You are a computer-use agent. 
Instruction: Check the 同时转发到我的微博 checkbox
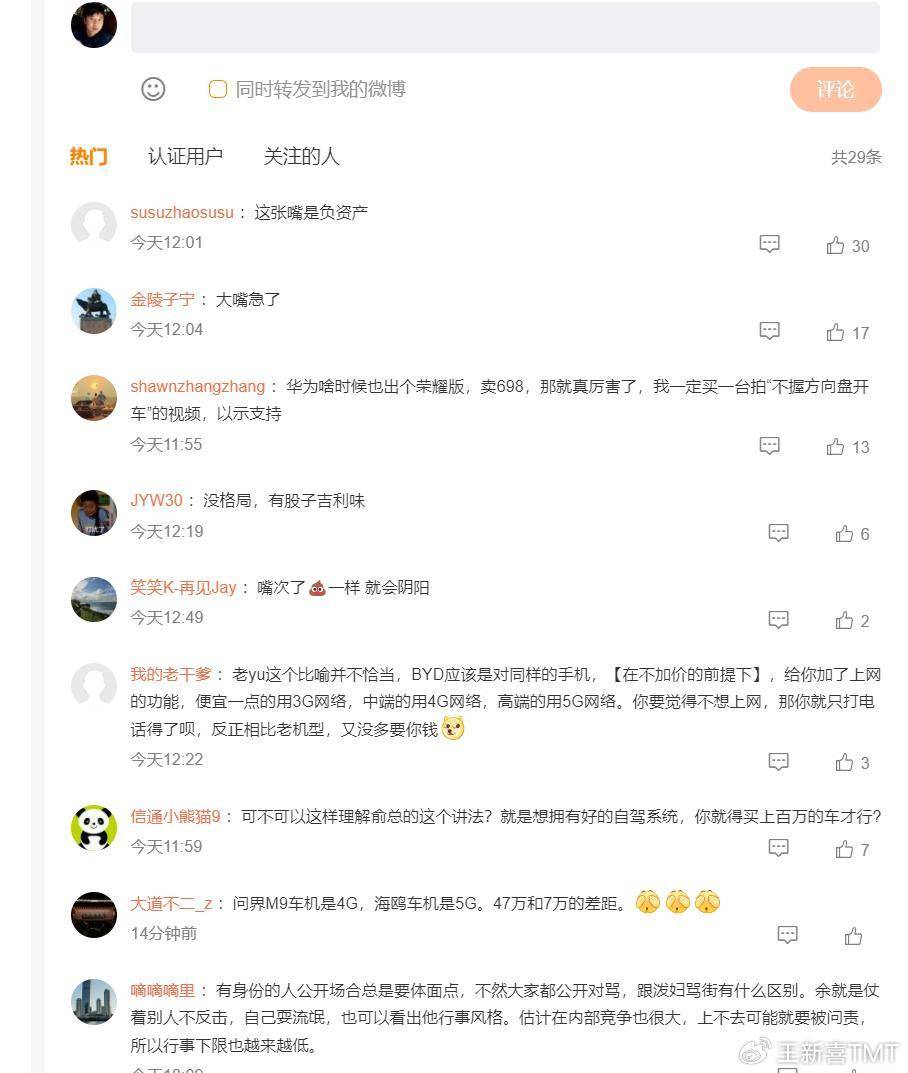point(218,89)
